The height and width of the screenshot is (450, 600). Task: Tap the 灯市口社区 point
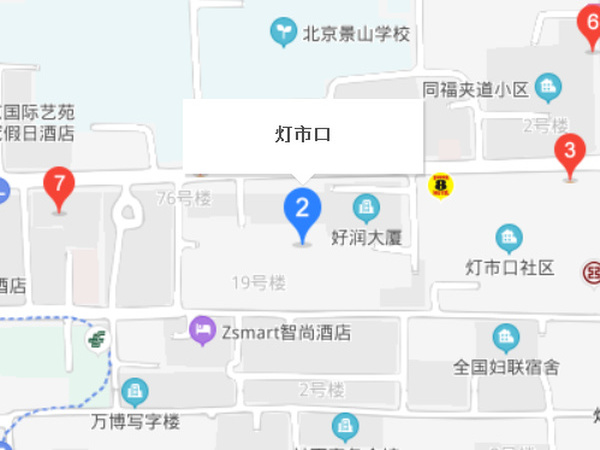[x=510, y=238]
